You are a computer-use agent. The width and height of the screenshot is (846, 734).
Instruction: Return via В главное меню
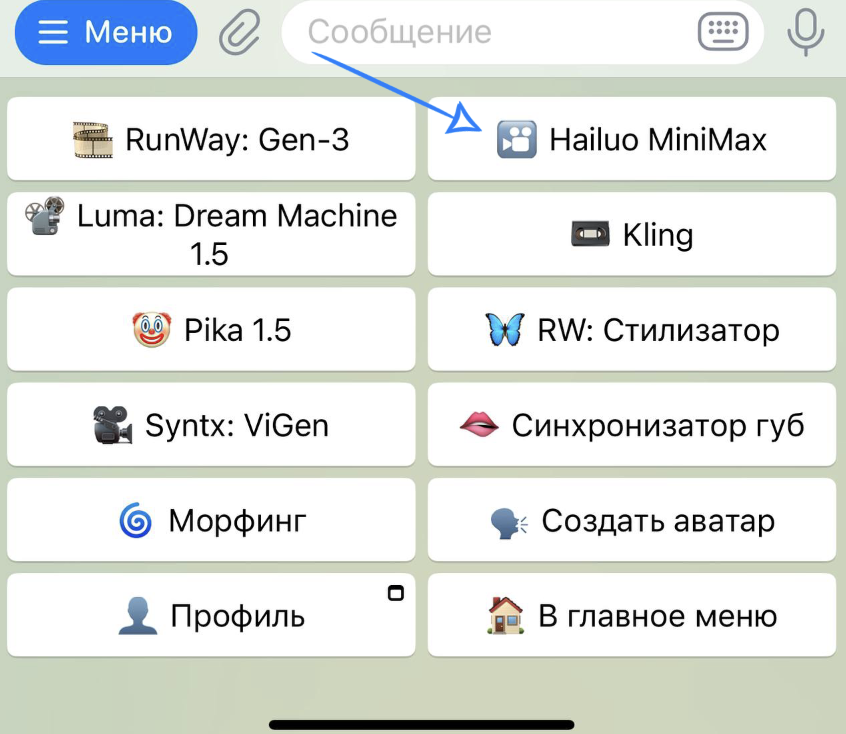pyautogui.click(x=632, y=615)
